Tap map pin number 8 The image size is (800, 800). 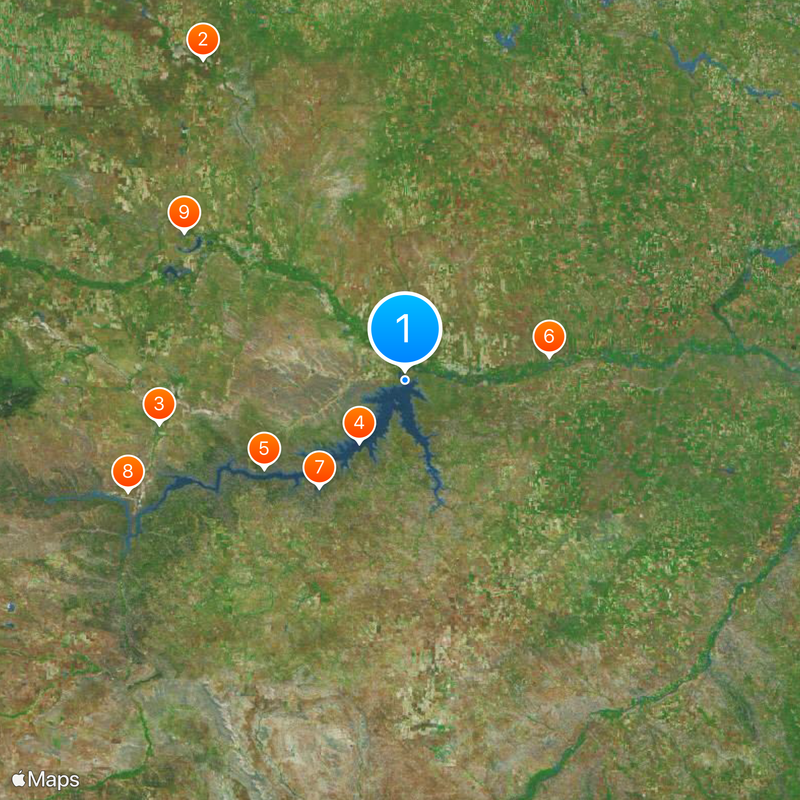[x=128, y=472]
